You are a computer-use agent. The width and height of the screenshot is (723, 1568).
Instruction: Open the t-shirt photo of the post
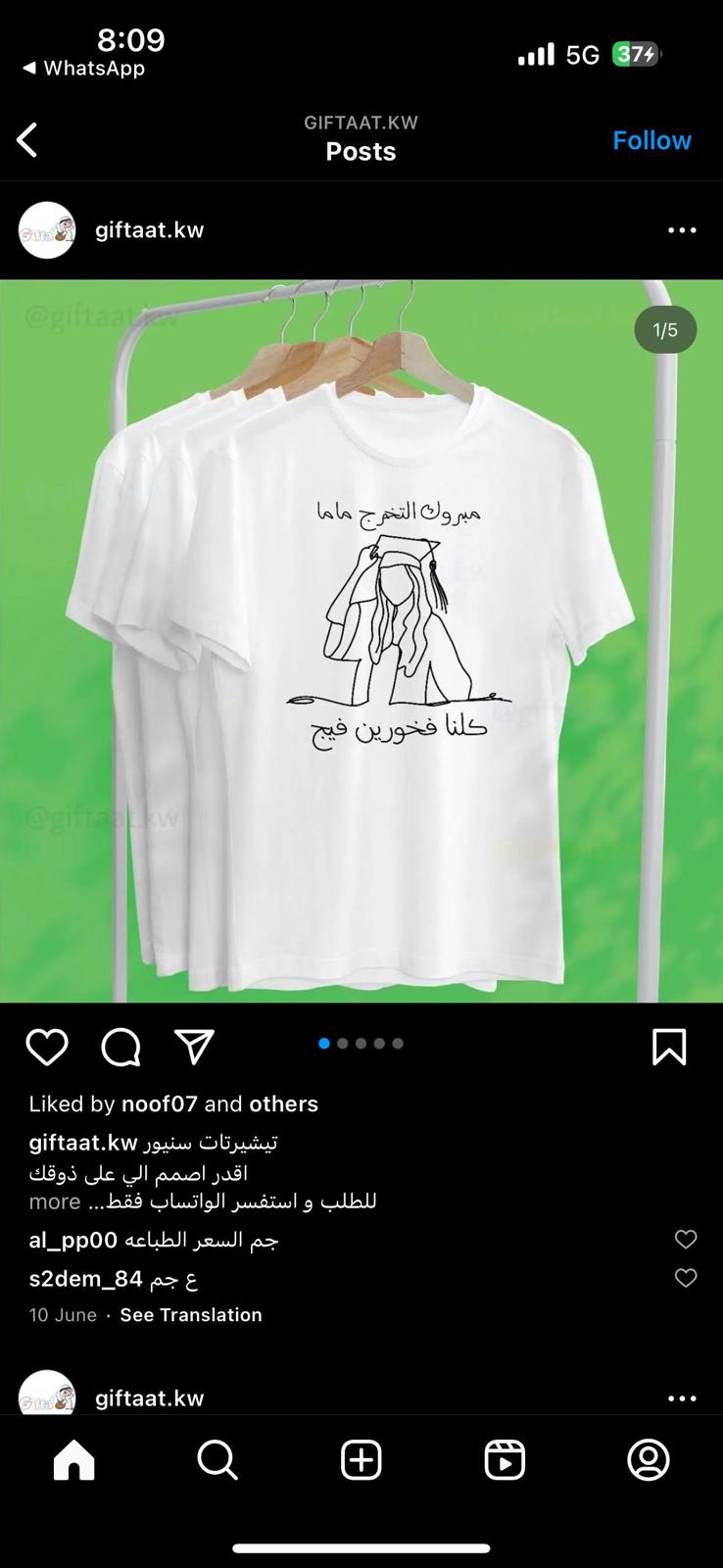(x=361, y=641)
